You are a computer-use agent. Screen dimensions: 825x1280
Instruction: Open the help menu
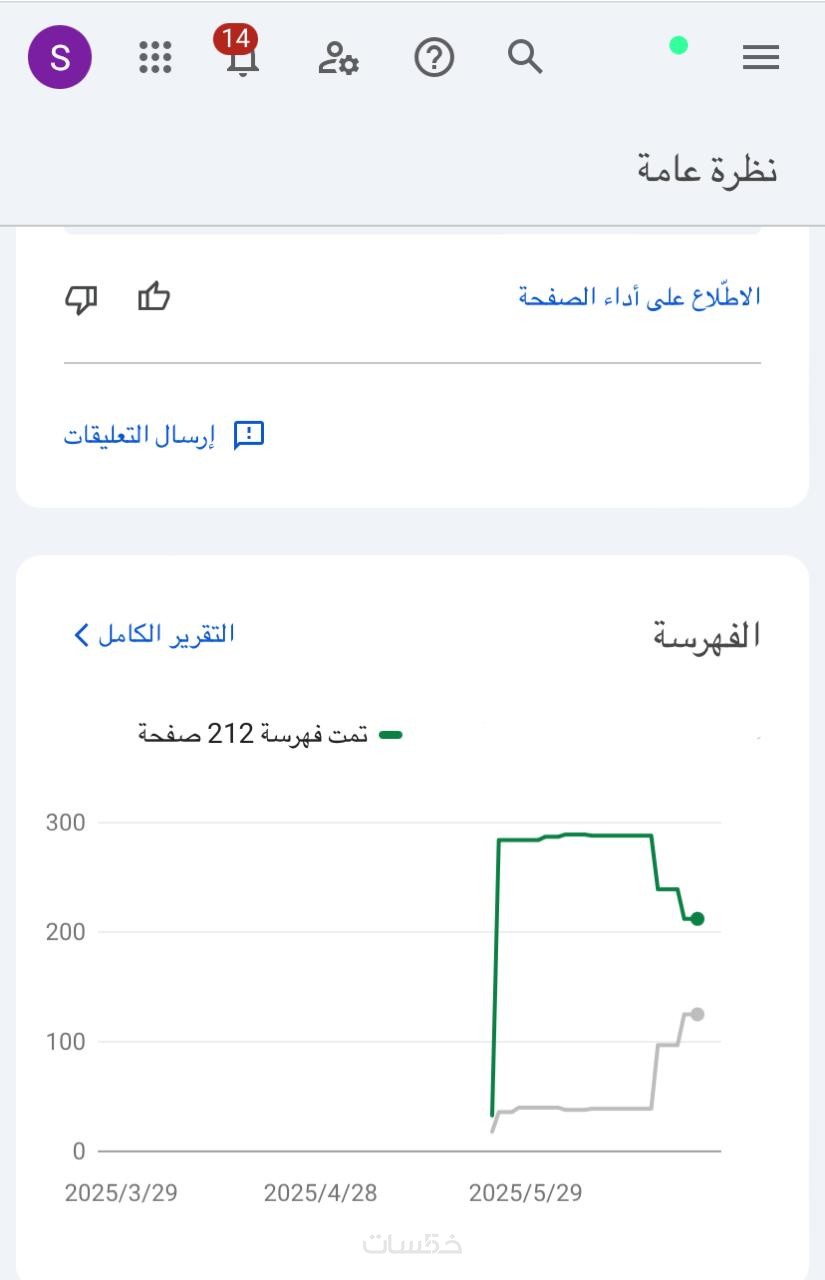point(434,58)
